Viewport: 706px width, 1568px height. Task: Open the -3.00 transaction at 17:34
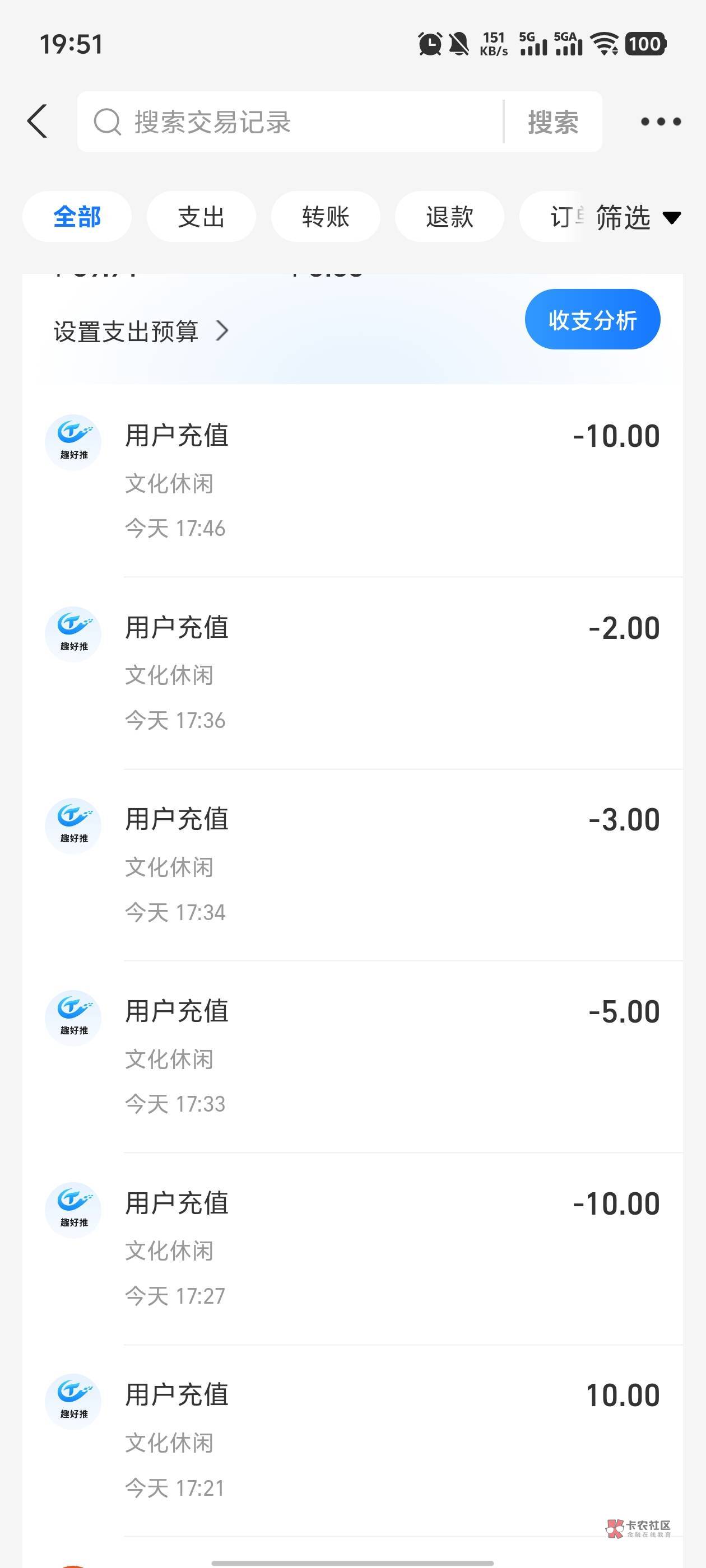coord(365,865)
